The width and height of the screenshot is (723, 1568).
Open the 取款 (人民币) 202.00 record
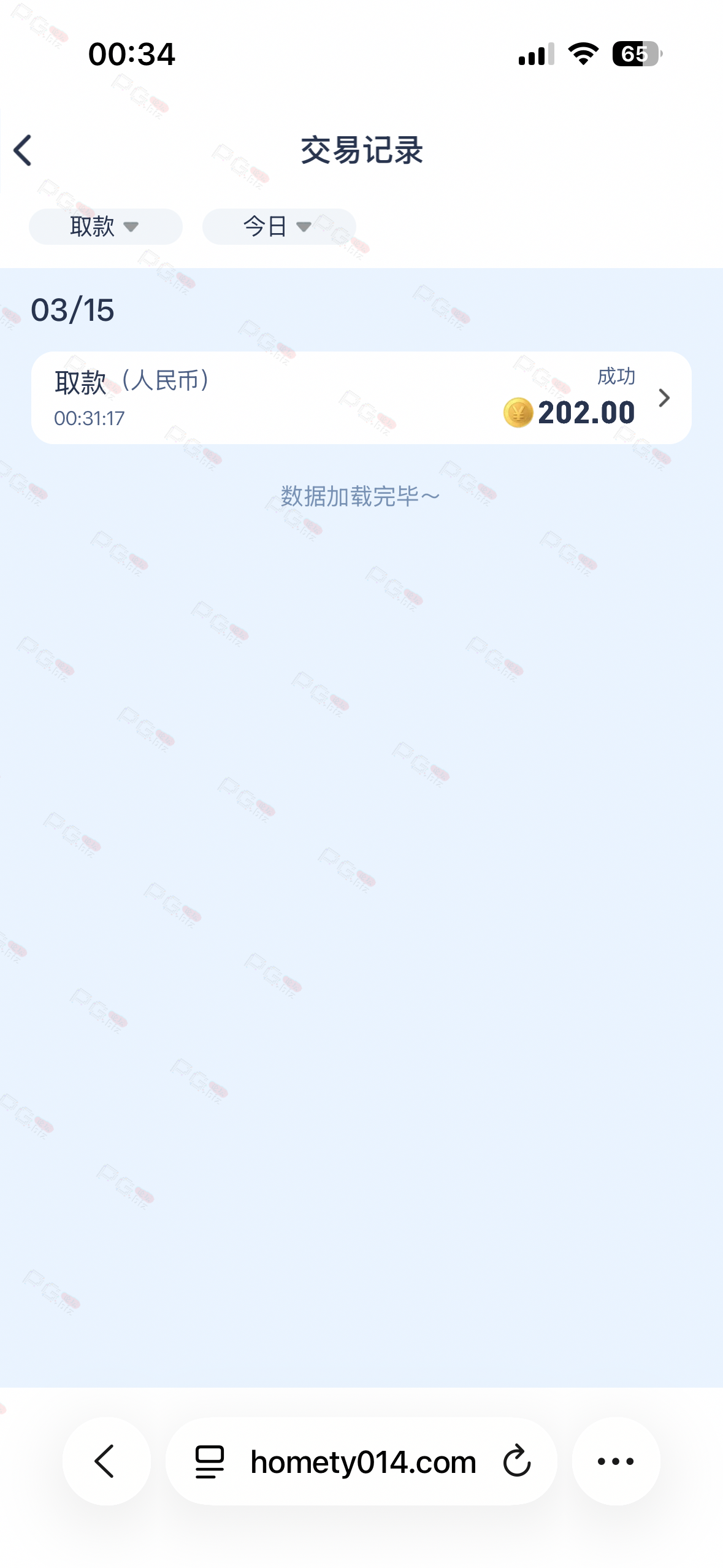coord(361,398)
